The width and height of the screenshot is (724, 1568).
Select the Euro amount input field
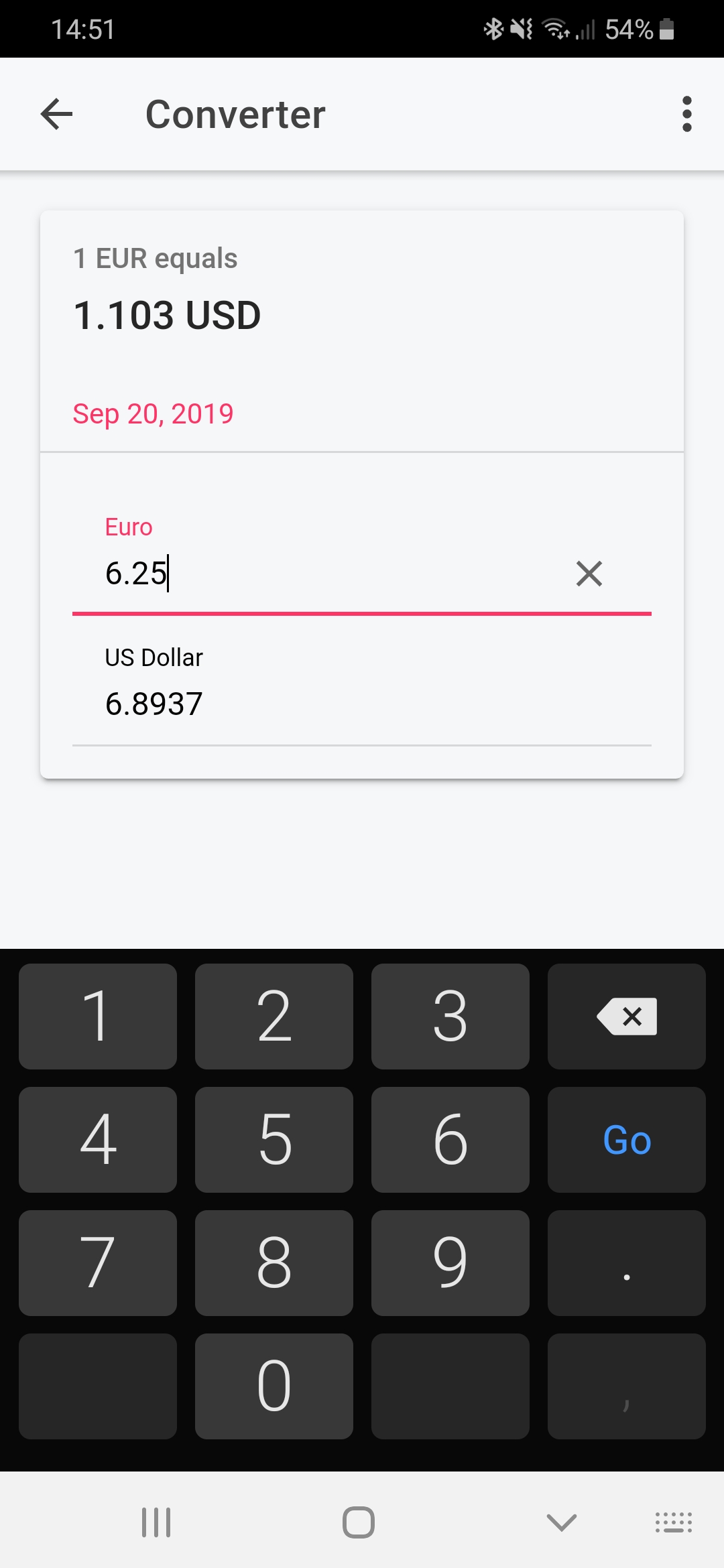268,575
